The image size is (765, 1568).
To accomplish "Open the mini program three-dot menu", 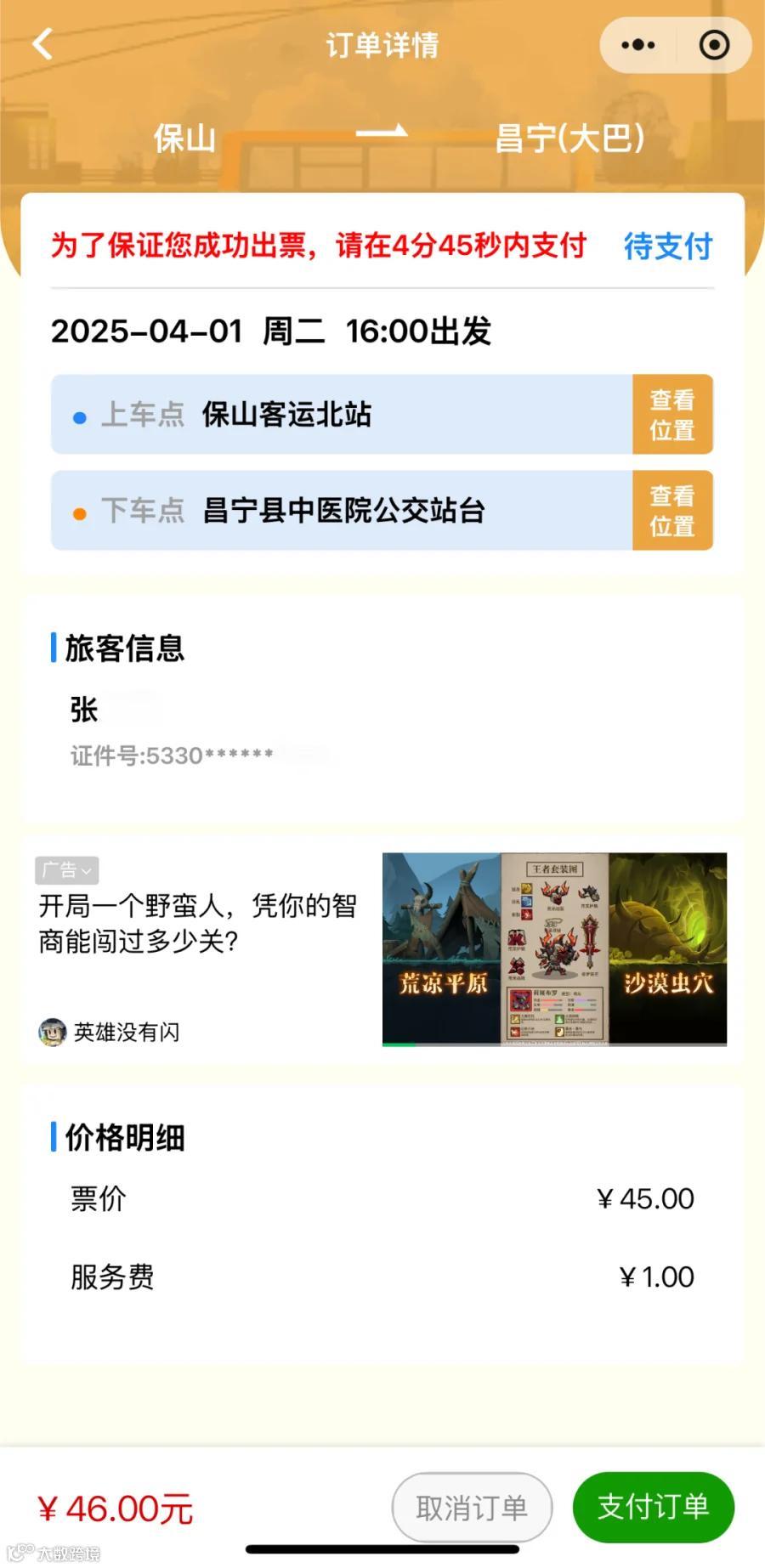I will point(637,45).
